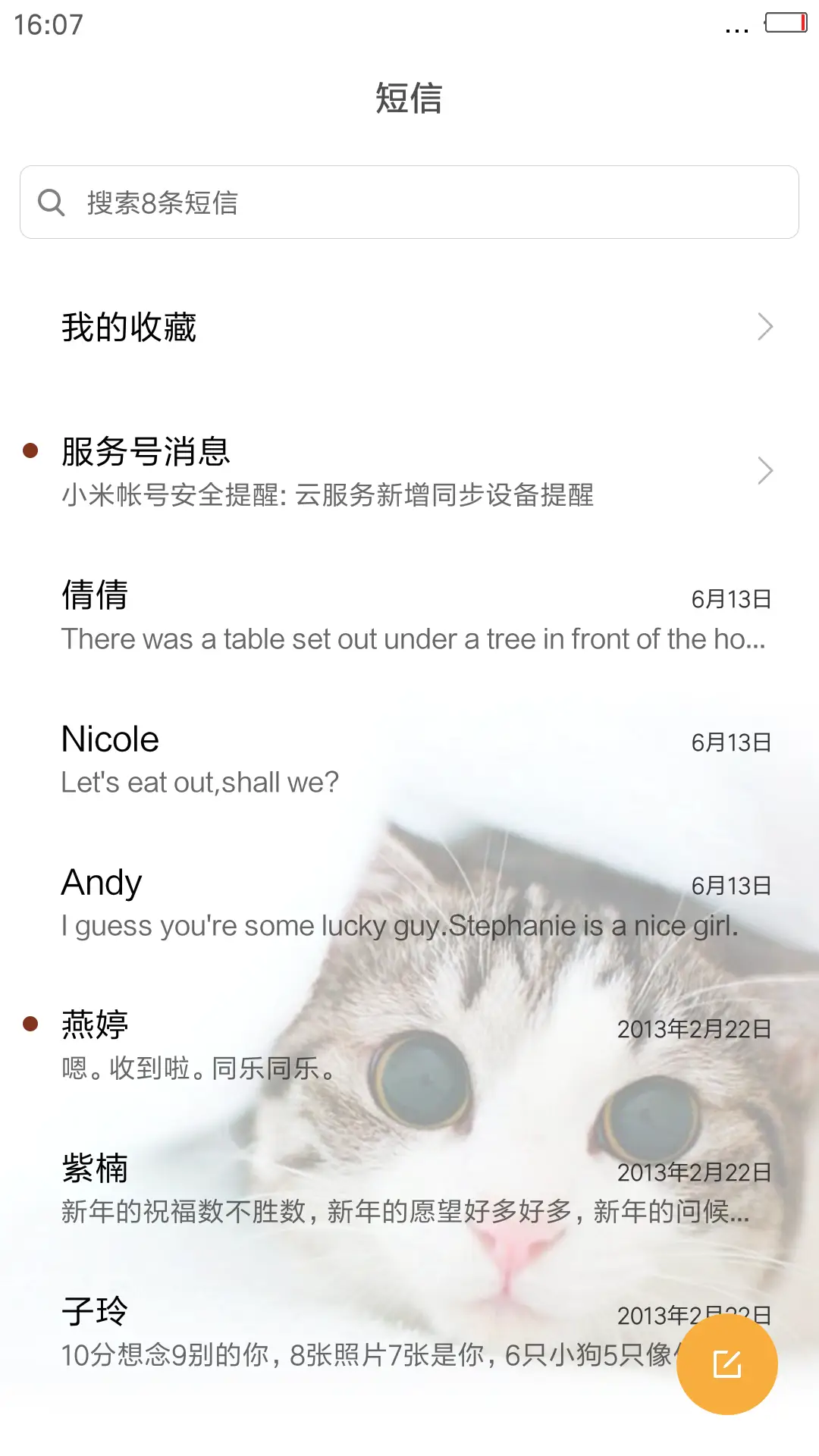The image size is (819, 1456).
Task: Expand 我的收藏 with its chevron
Action: tap(766, 326)
